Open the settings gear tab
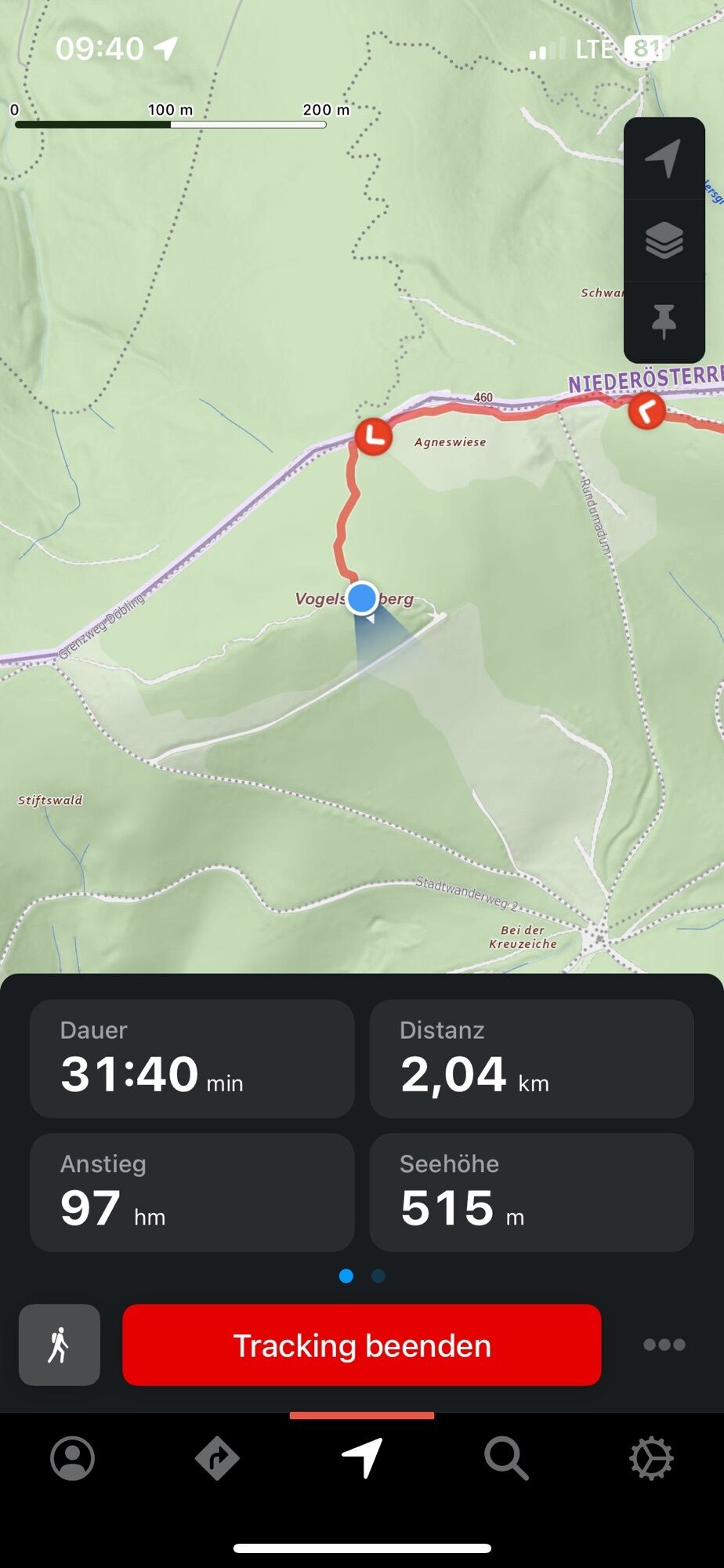Screen dimensions: 724x1568 pos(651,1458)
